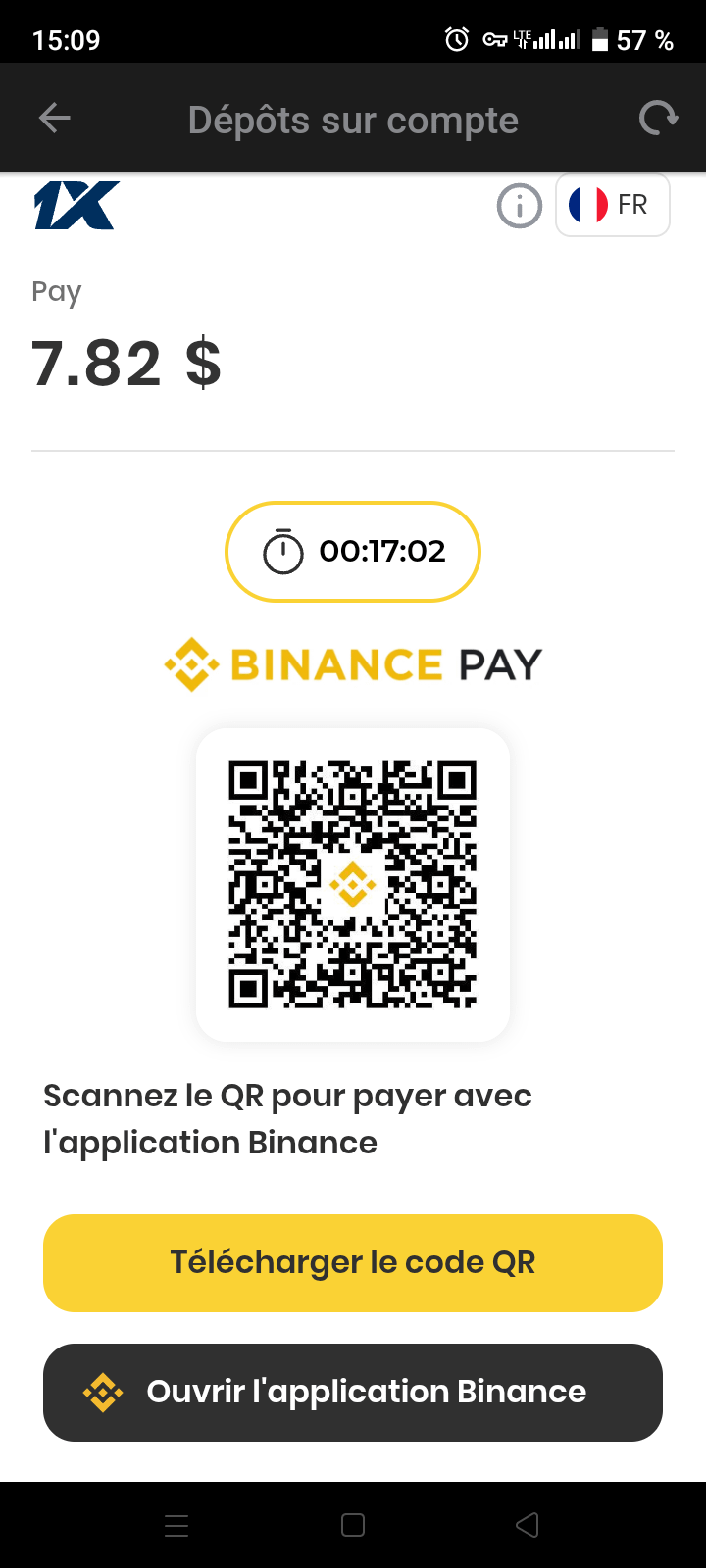Go back from the deposit screen
706x1568 pixels.
click(x=55, y=119)
